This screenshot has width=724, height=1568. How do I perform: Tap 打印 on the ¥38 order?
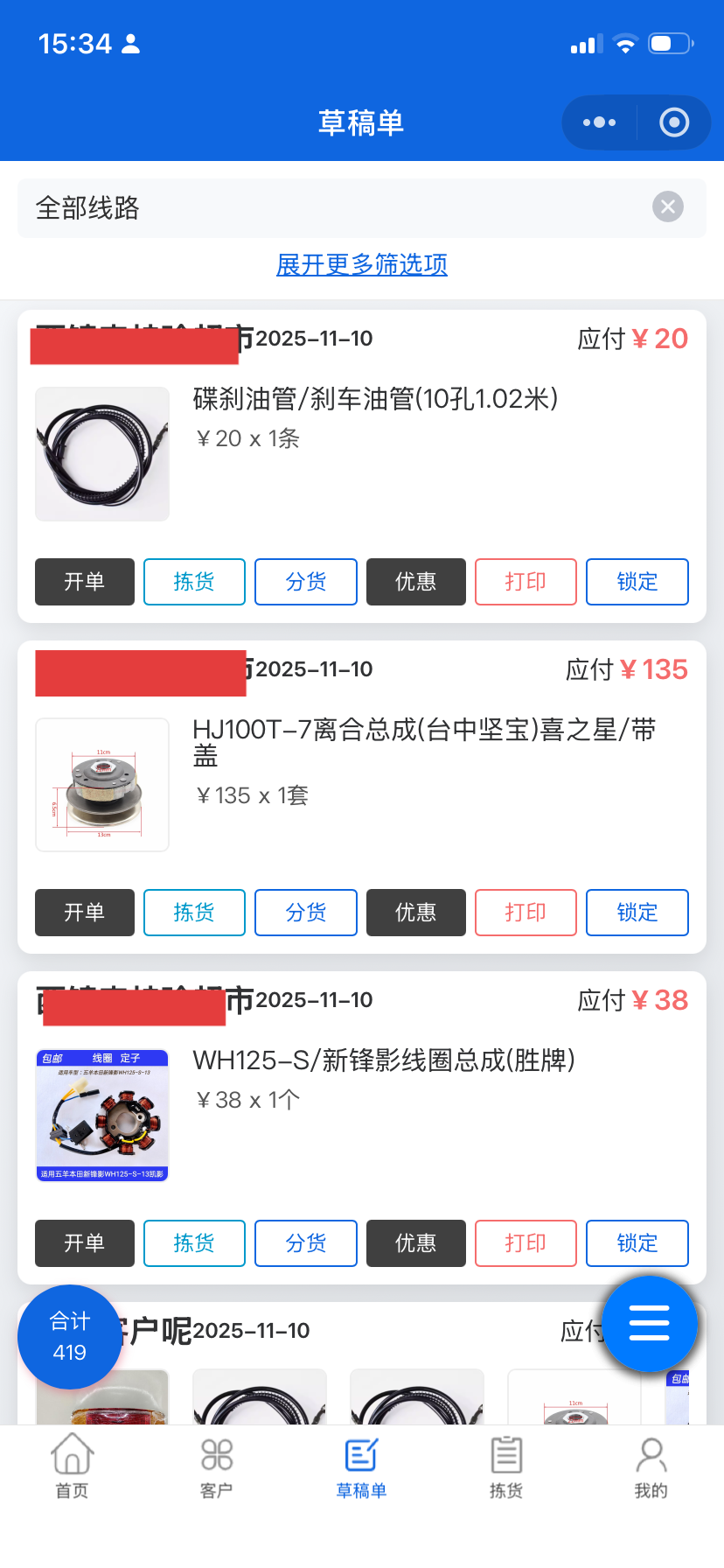tap(526, 1242)
